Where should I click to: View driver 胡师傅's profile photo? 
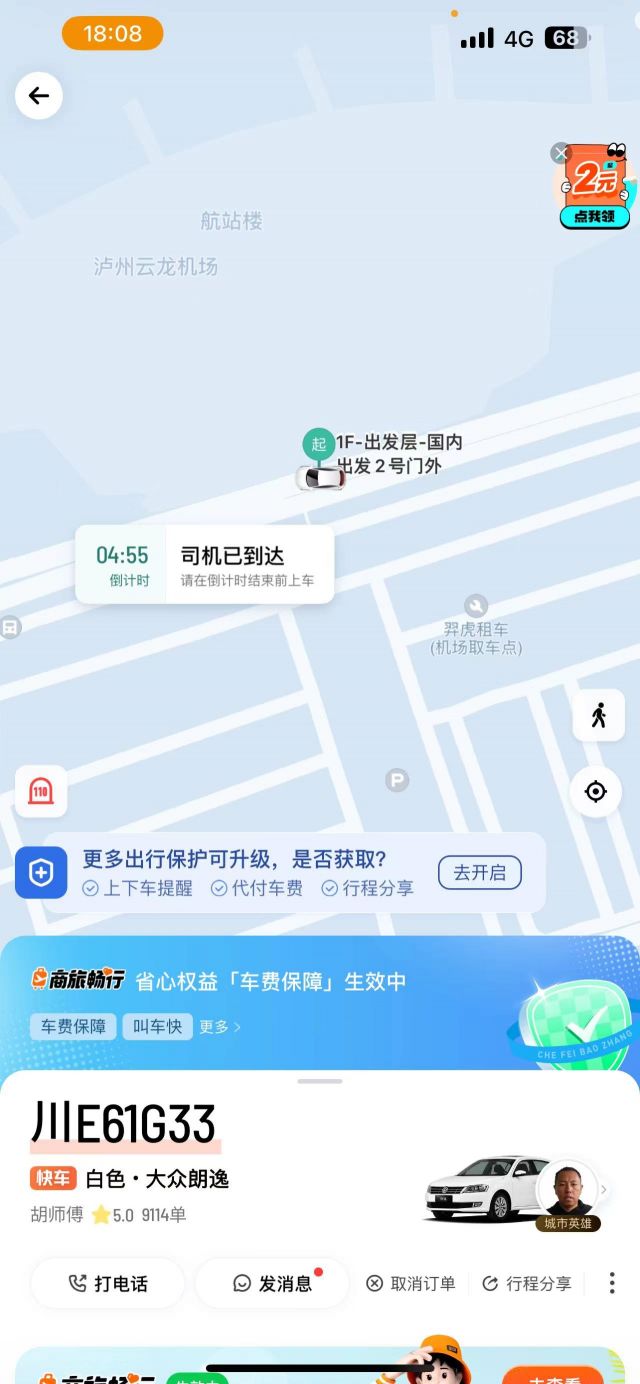click(x=567, y=1189)
